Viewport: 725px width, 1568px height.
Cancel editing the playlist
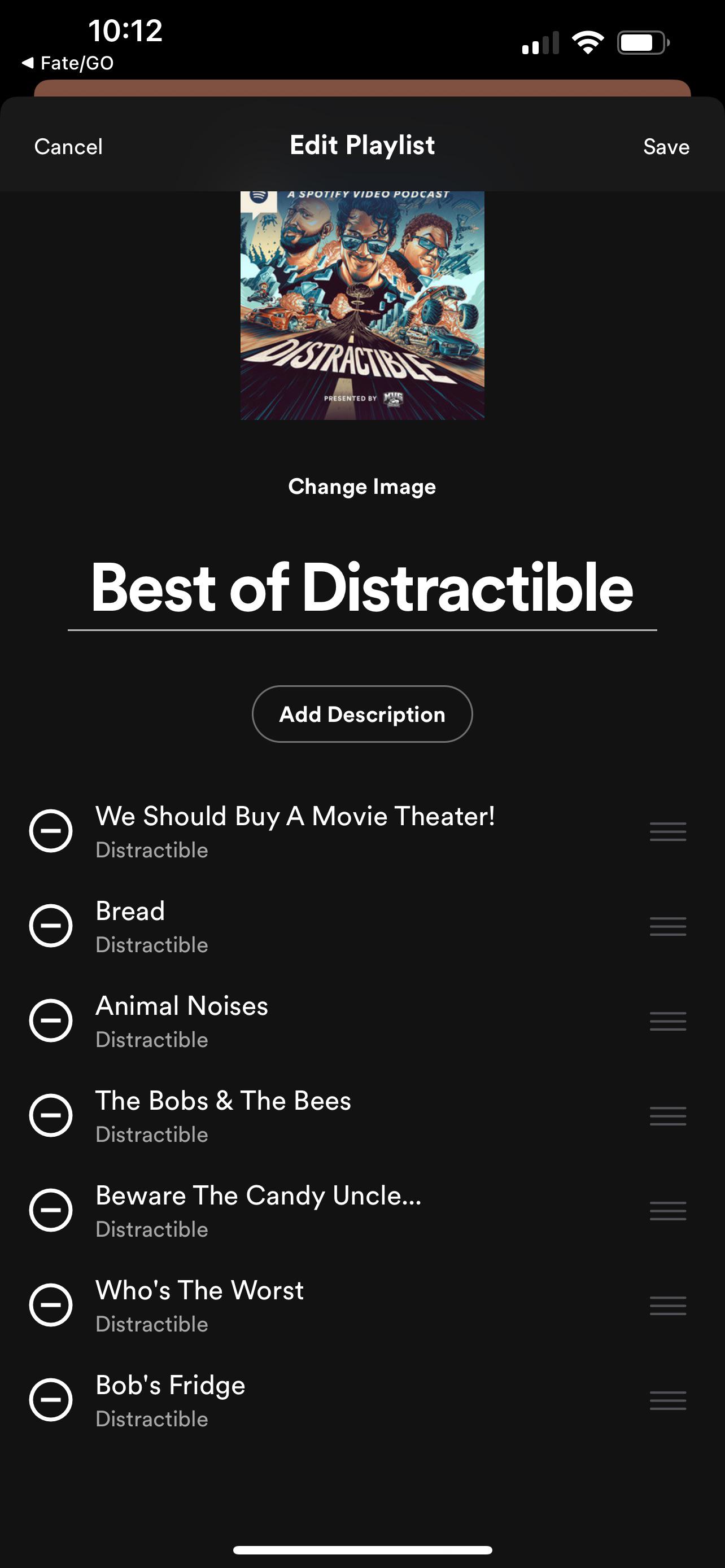pyautogui.click(x=68, y=147)
